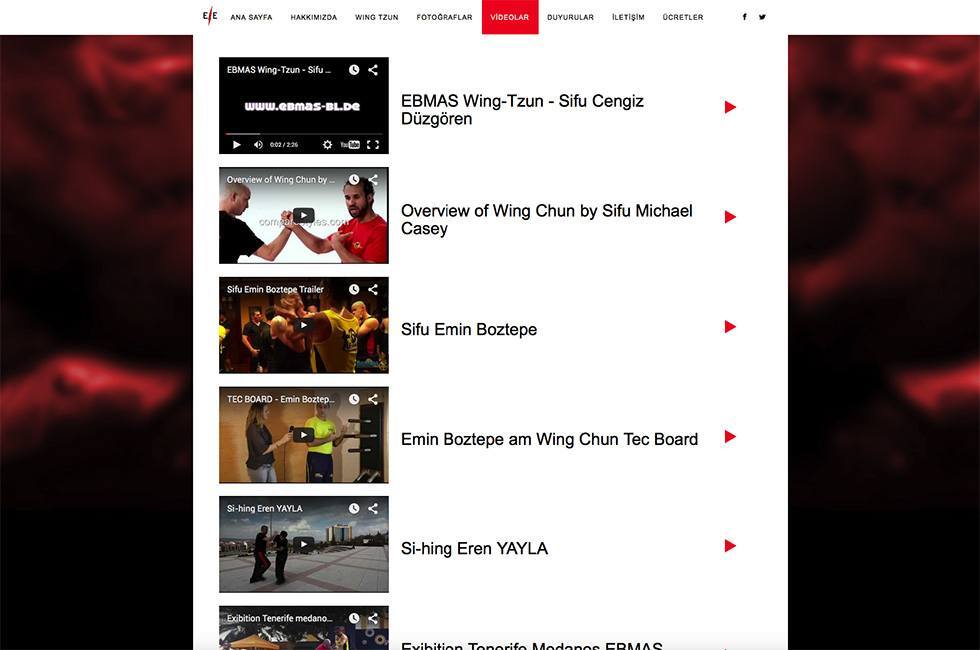The width and height of the screenshot is (980, 650).
Task: Play the EBMAS Wing-Tzun video player
Action: click(237, 145)
